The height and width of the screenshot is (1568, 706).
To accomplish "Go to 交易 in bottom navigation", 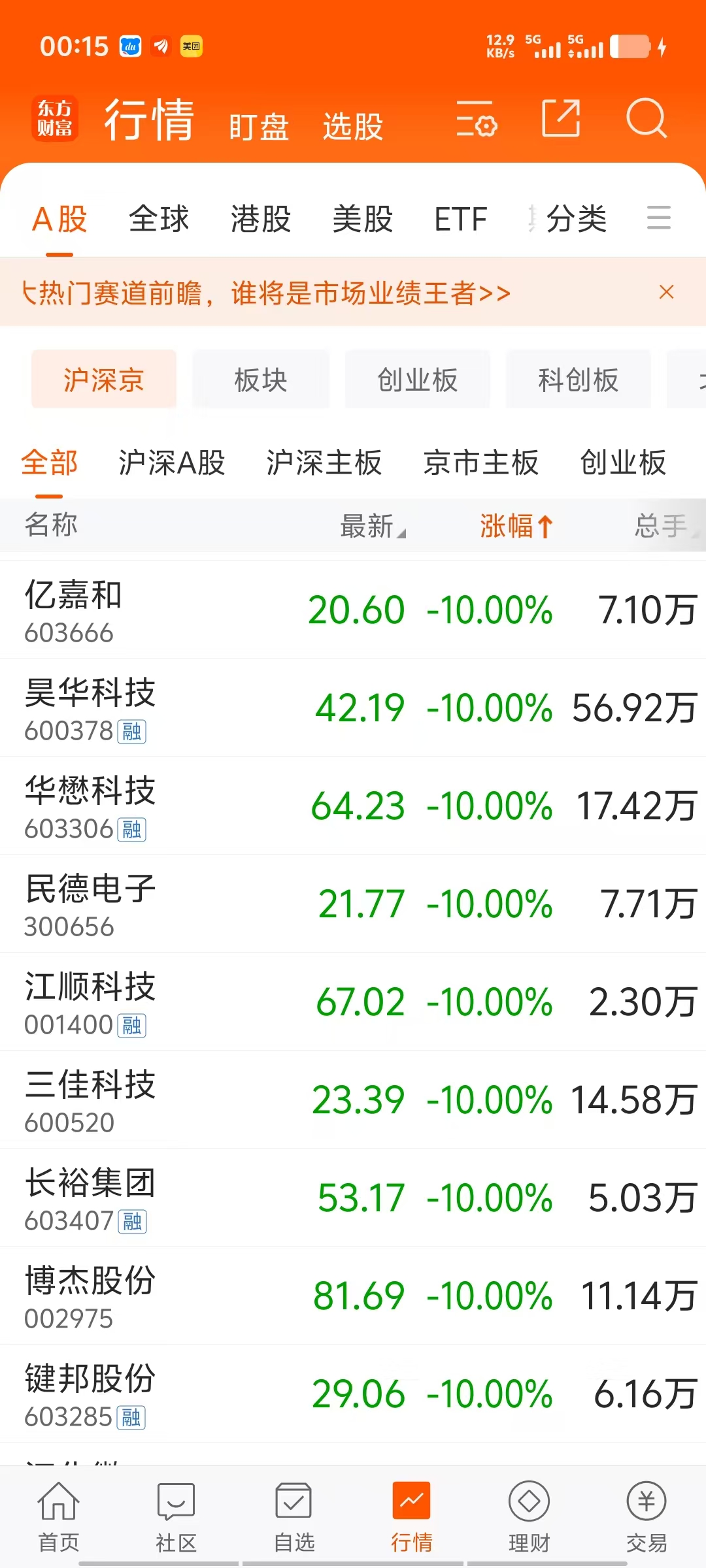I will (647, 1517).
